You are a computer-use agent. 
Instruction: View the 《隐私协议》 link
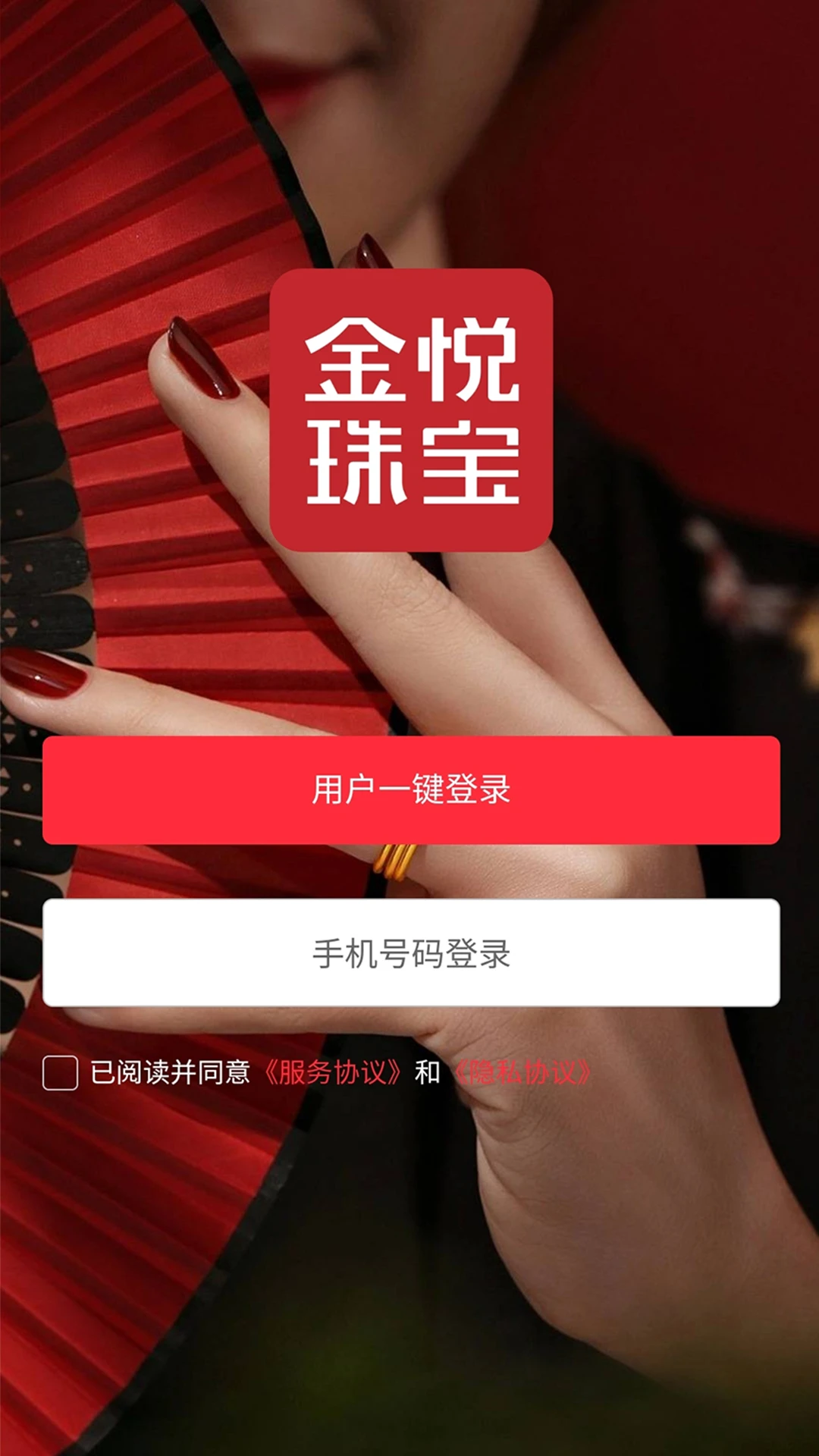pyautogui.click(x=522, y=1072)
